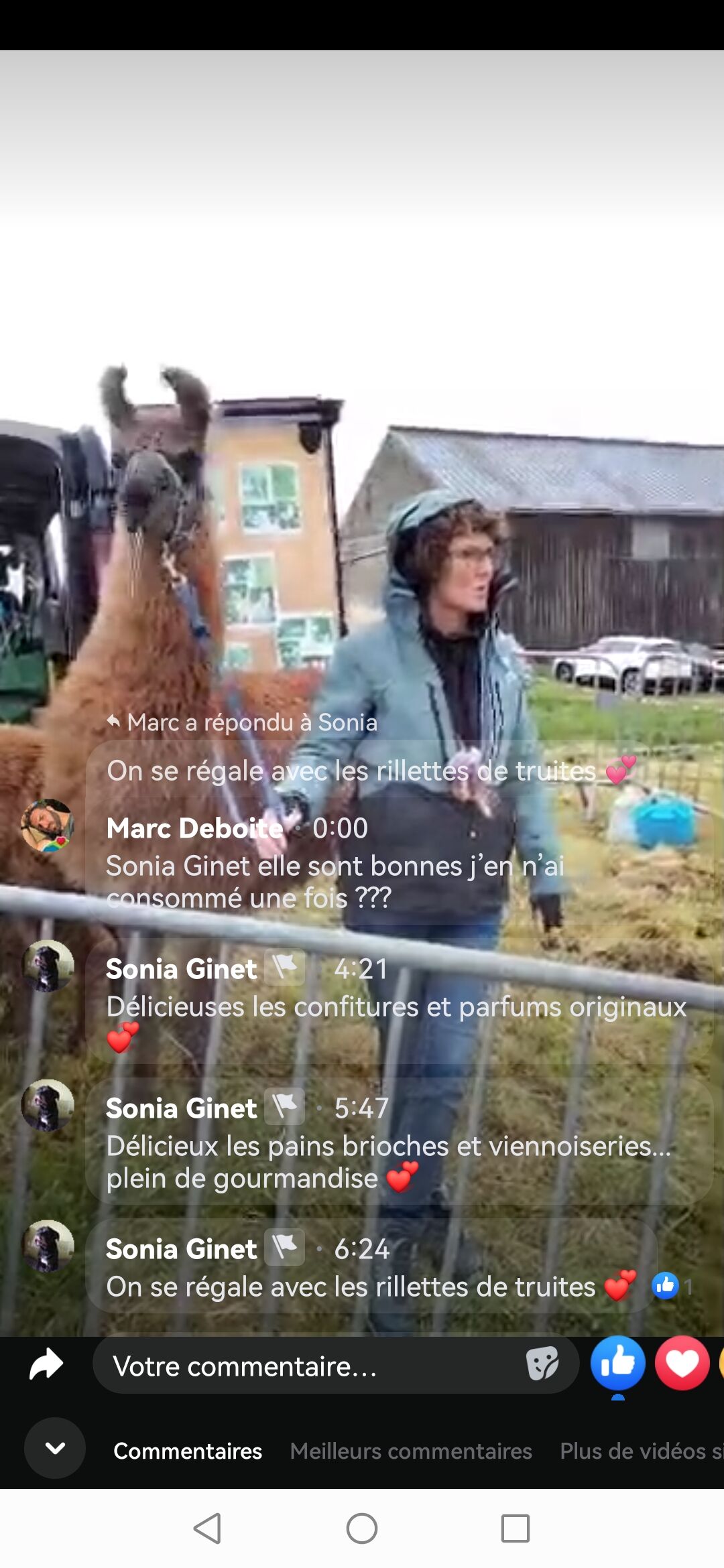Share this live video
This screenshot has height=1568, width=724.
coord(46,1365)
